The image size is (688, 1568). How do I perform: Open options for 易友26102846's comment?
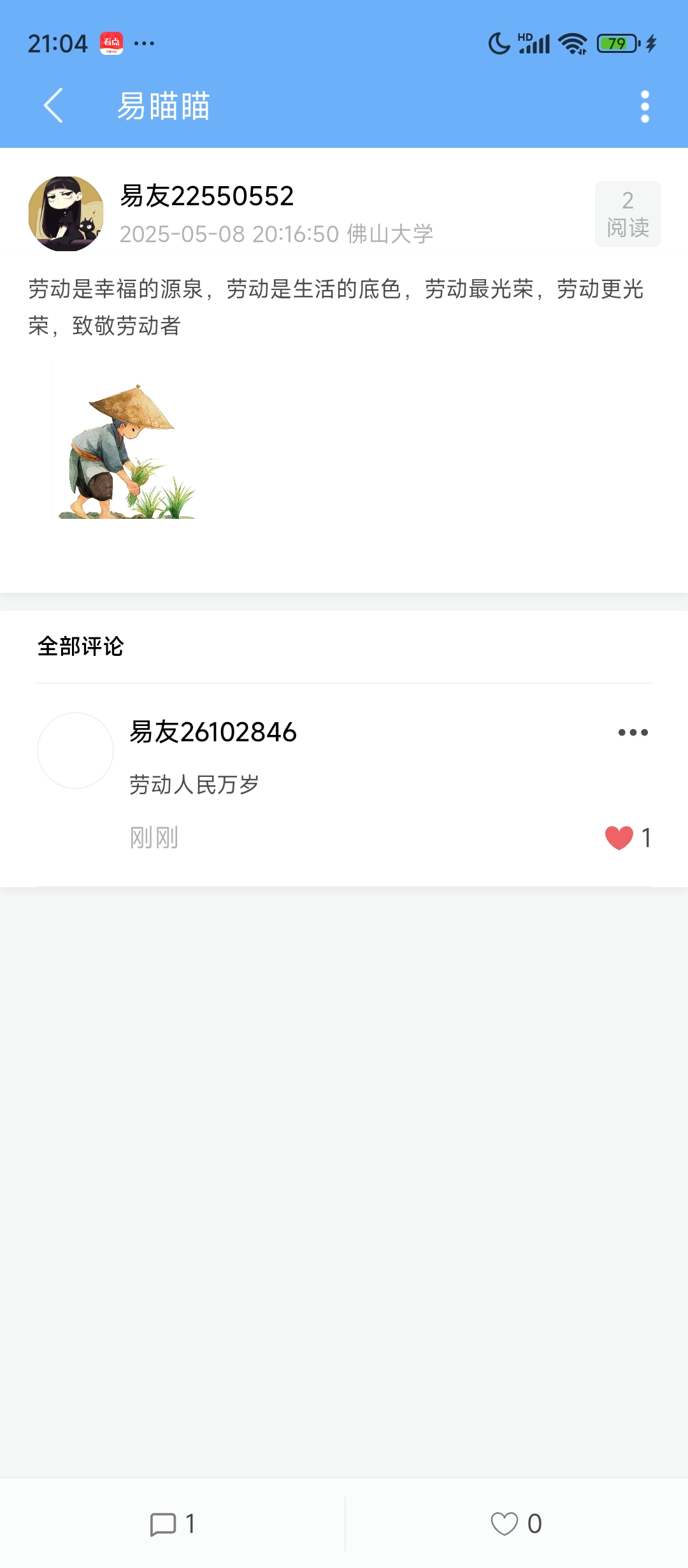(633, 732)
